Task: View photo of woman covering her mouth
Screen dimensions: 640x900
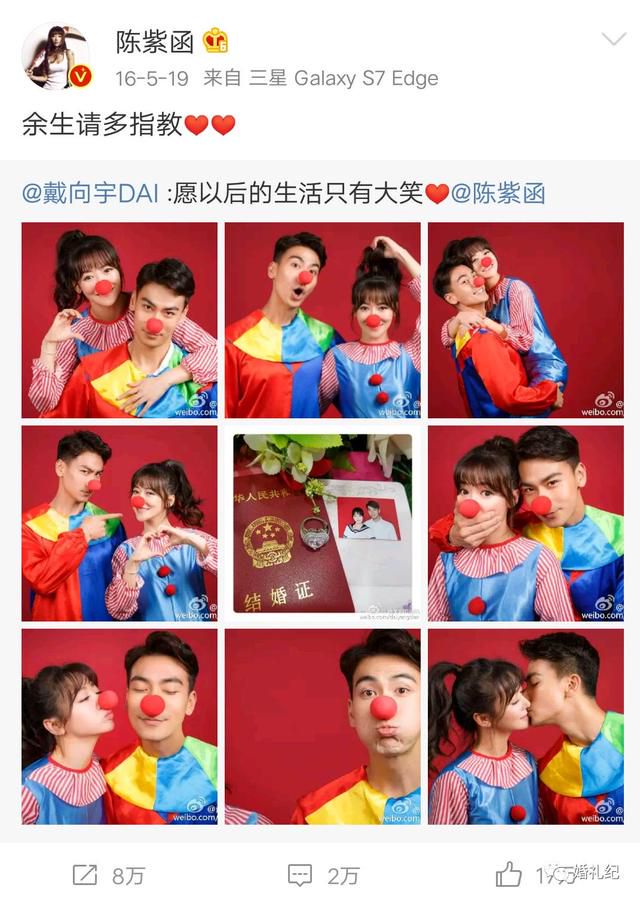Action: (525, 523)
